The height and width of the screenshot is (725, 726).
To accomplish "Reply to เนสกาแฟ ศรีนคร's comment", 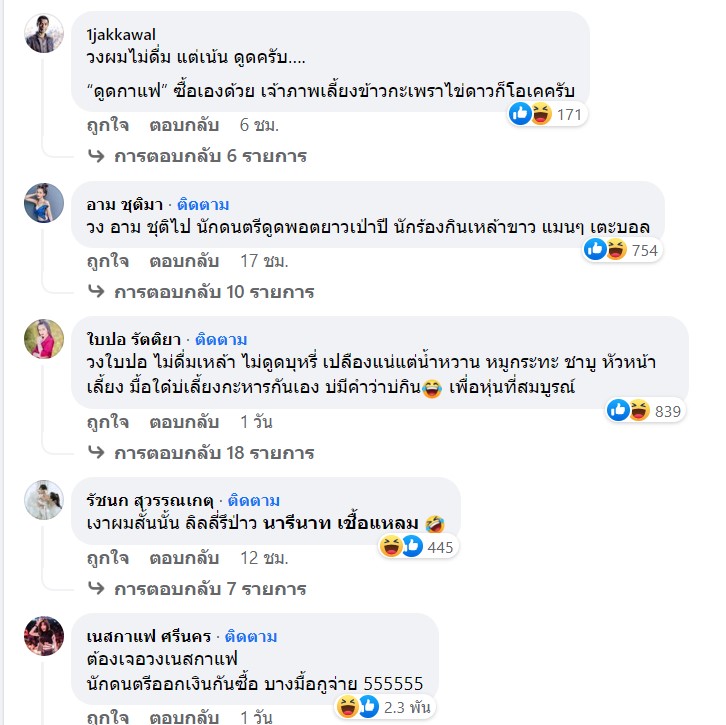I will tap(184, 718).
